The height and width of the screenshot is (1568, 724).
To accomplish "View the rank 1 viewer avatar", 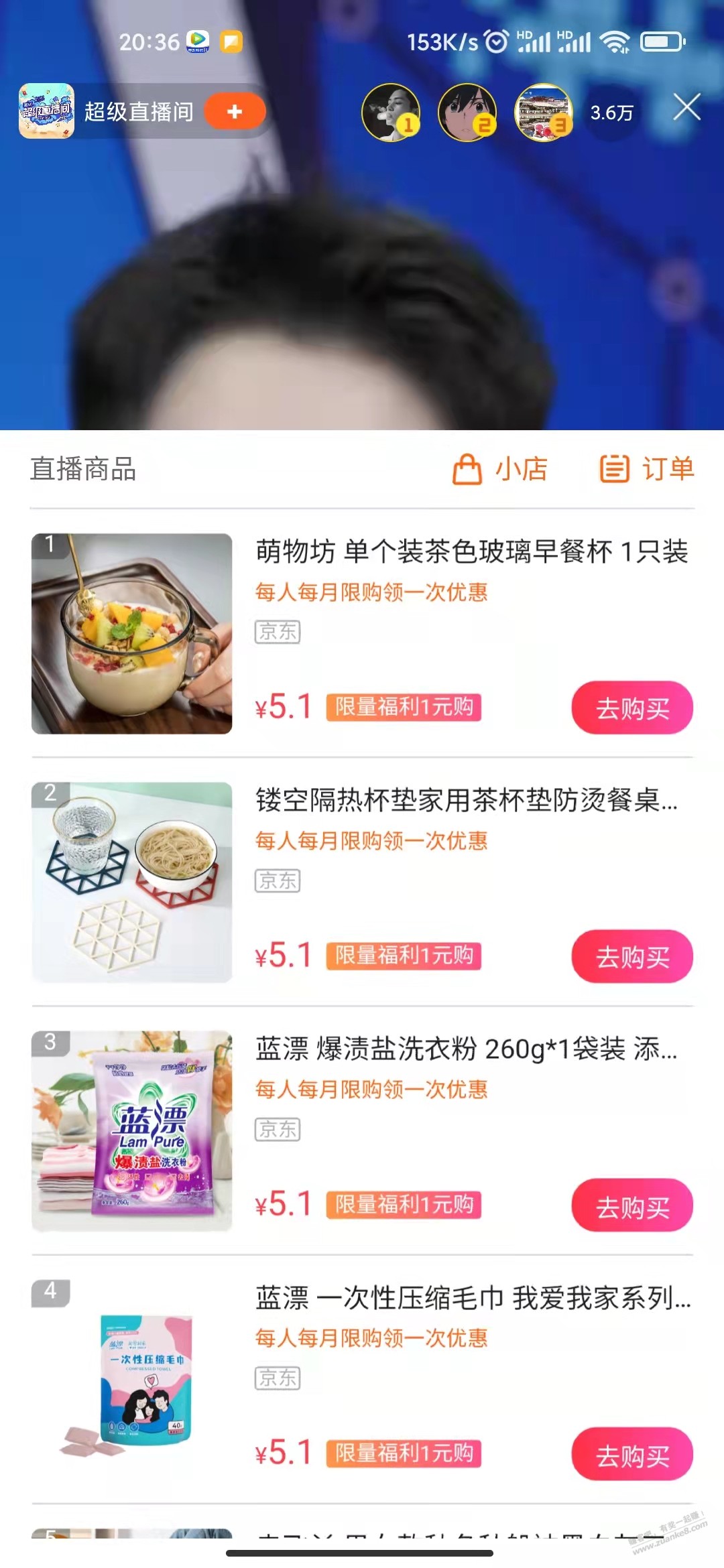I will tap(391, 113).
